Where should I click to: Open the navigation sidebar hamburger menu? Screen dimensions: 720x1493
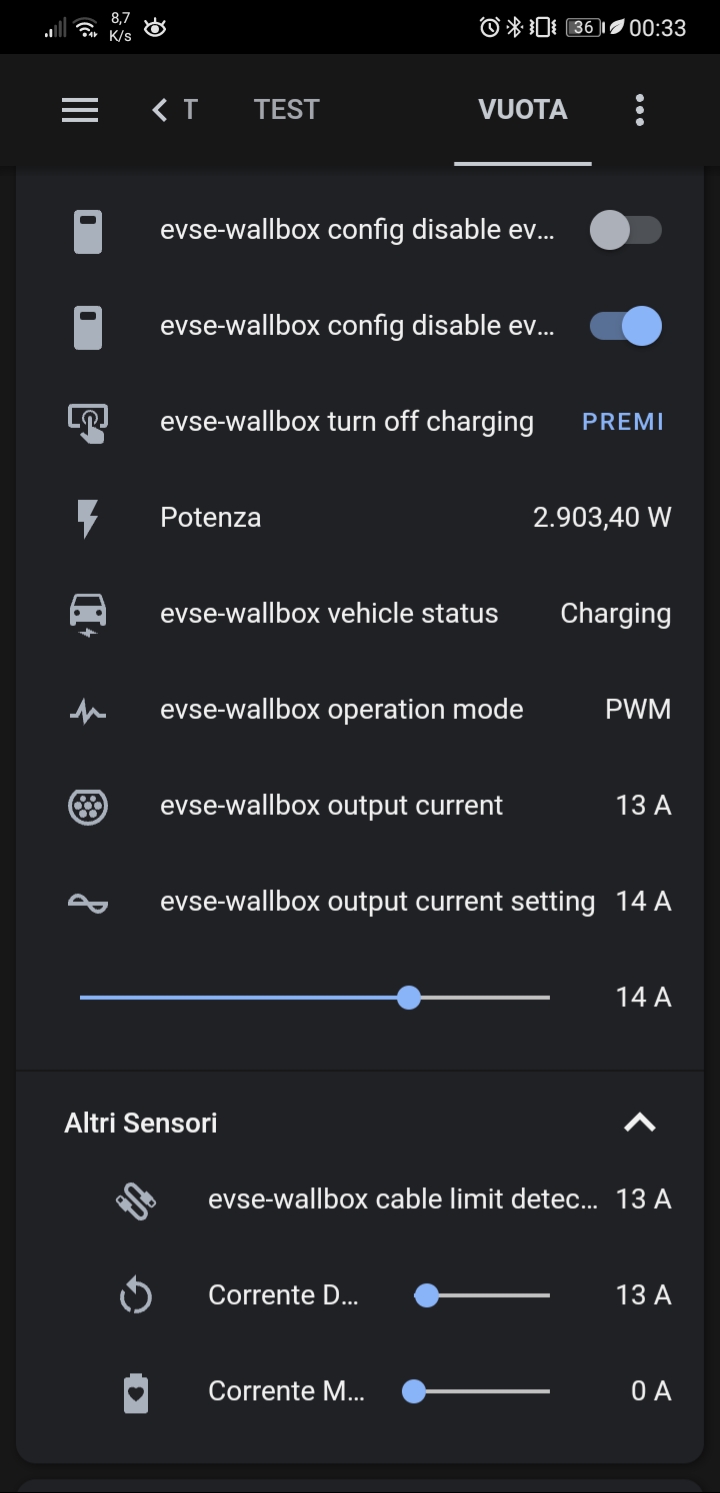[x=80, y=109]
